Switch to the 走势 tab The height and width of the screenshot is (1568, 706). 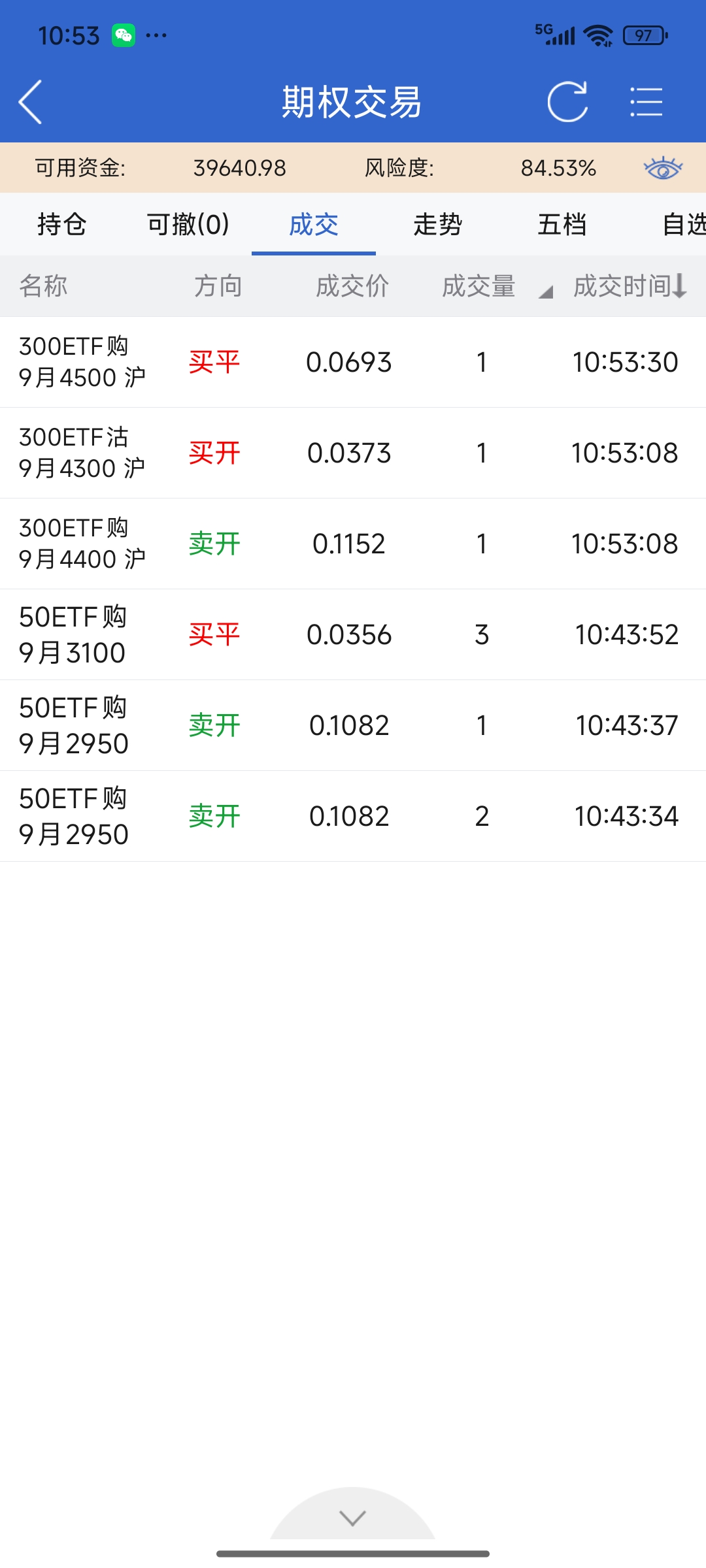pyautogui.click(x=438, y=224)
